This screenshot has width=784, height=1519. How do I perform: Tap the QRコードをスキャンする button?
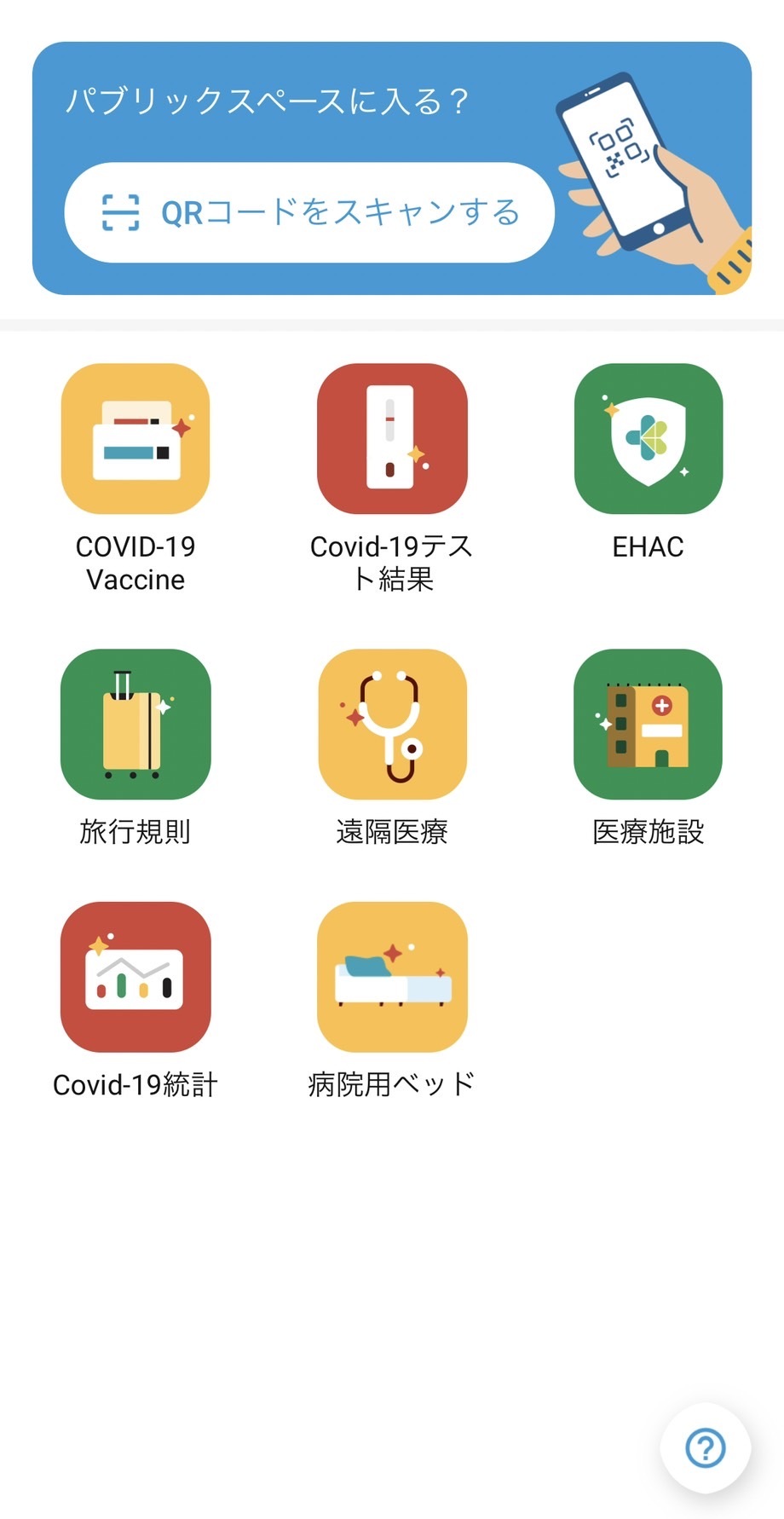point(309,212)
